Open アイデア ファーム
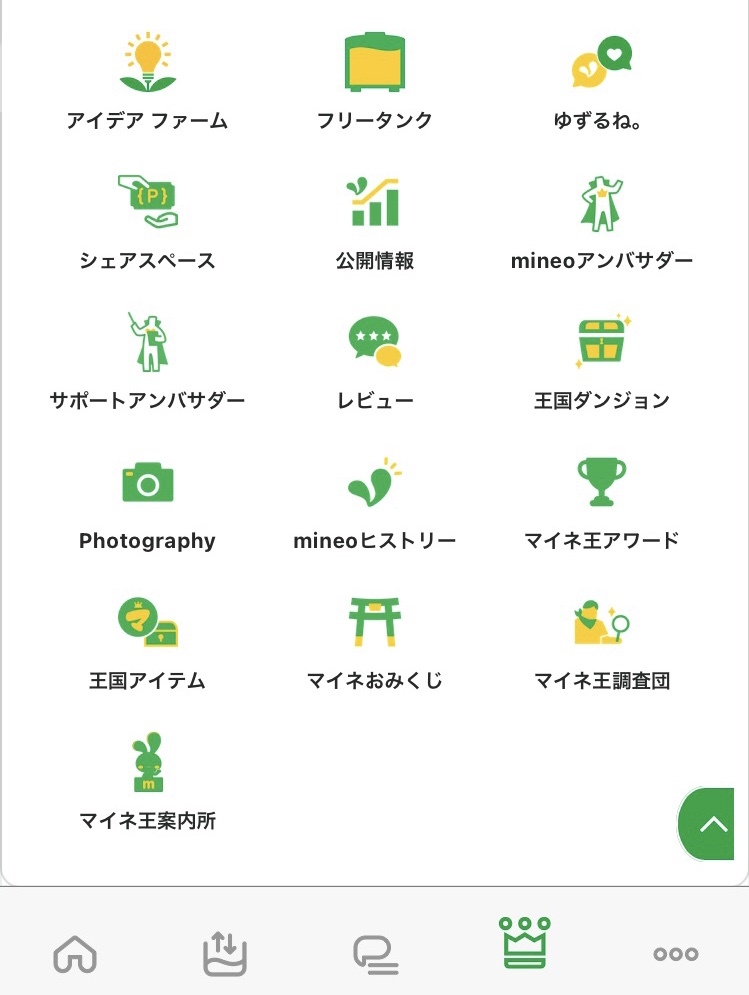749x995 pixels. pyautogui.click(x=147, y=82)
